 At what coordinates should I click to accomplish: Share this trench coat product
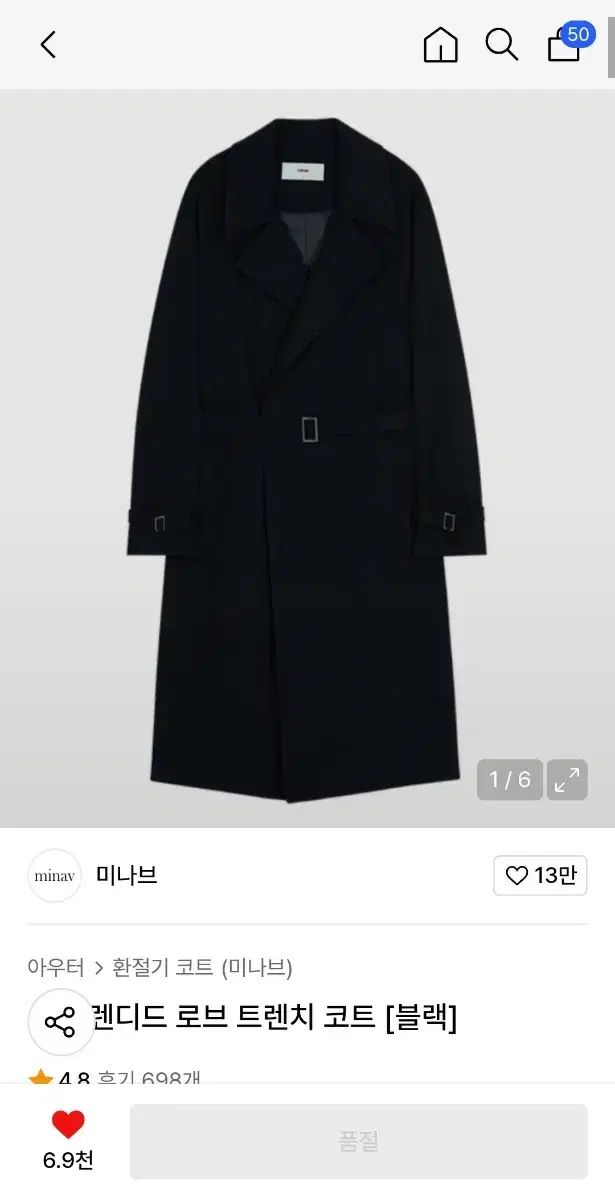[x=60, y=1022]
